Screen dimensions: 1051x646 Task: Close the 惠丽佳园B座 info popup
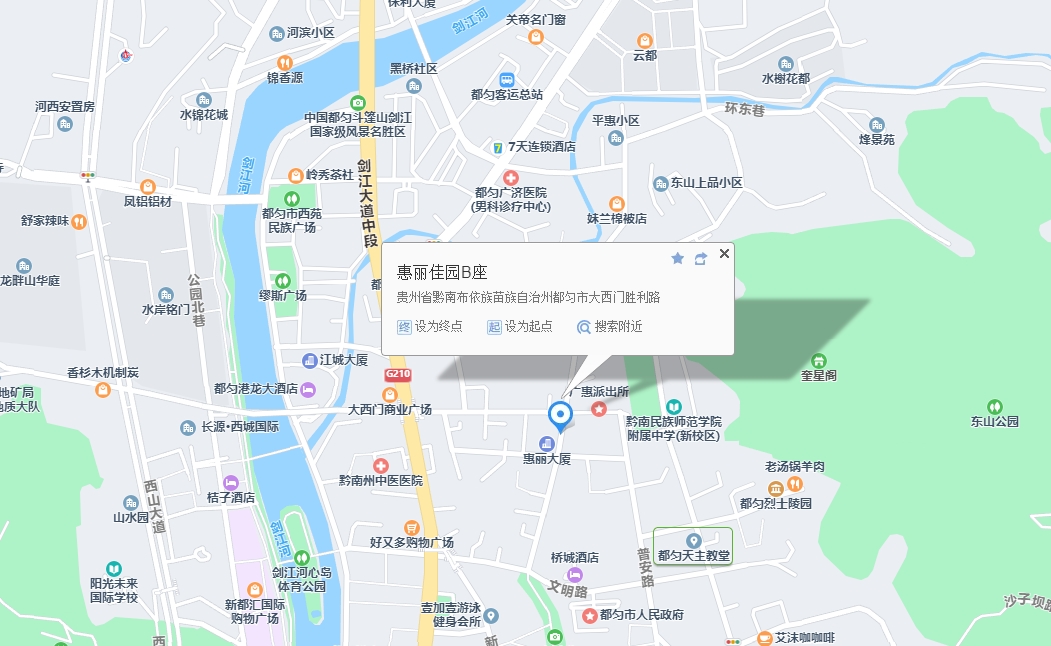(724, 254)
